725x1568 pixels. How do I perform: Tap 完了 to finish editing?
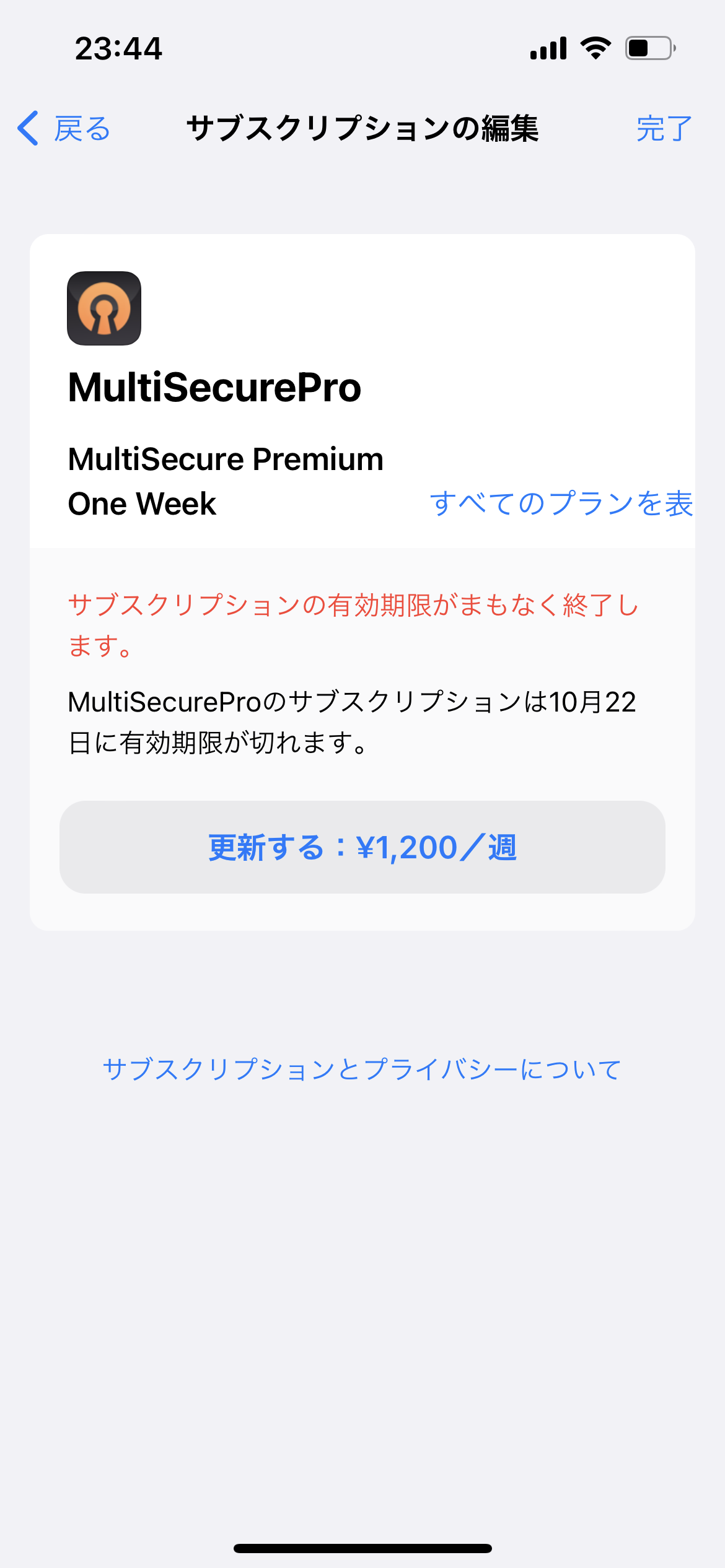pyautogui.click(x=664, y=129)
